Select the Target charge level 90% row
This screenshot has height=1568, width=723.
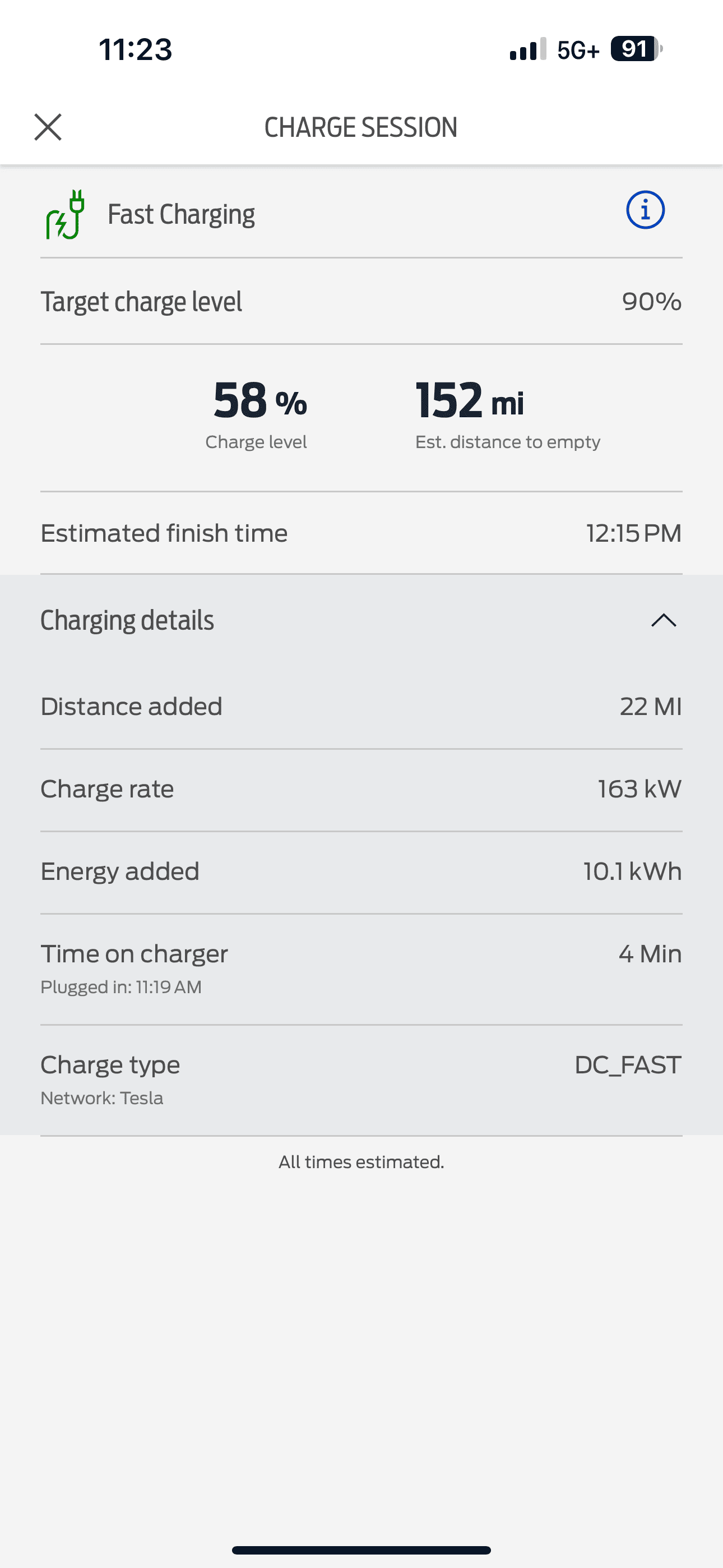[361, 301]
